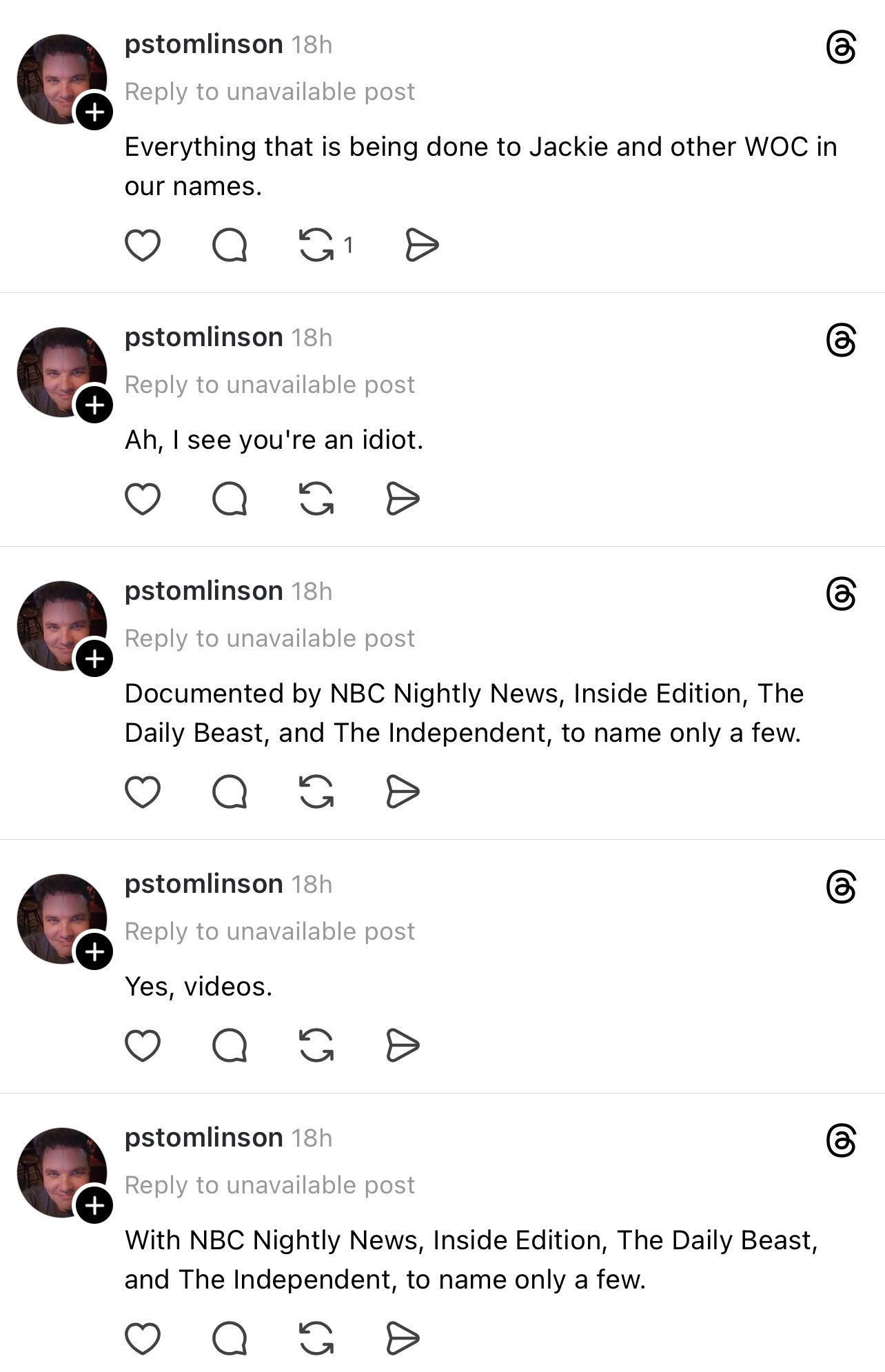Repost the post about Jackie and other WOC

[x=316, y=245]
